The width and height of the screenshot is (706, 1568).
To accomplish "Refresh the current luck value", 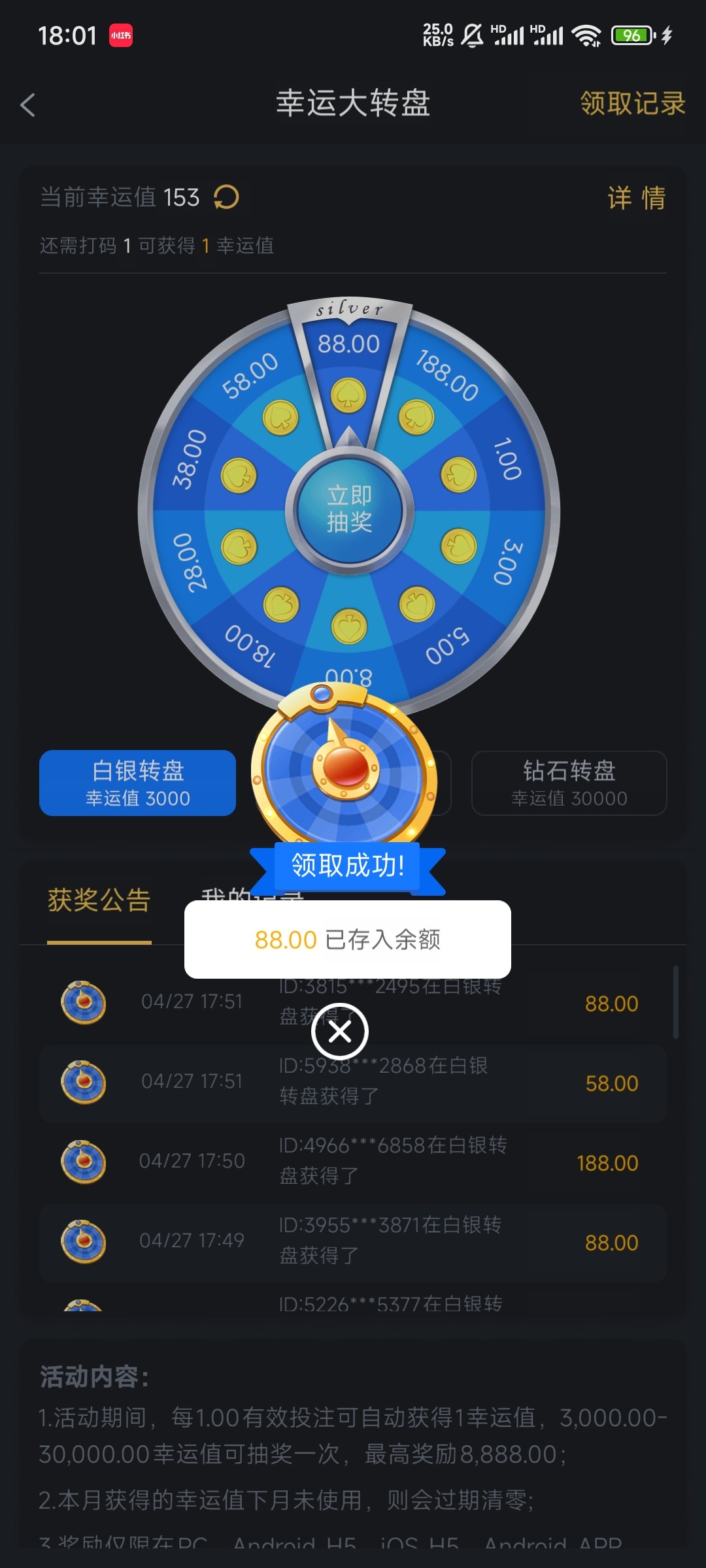I will 226,197.
